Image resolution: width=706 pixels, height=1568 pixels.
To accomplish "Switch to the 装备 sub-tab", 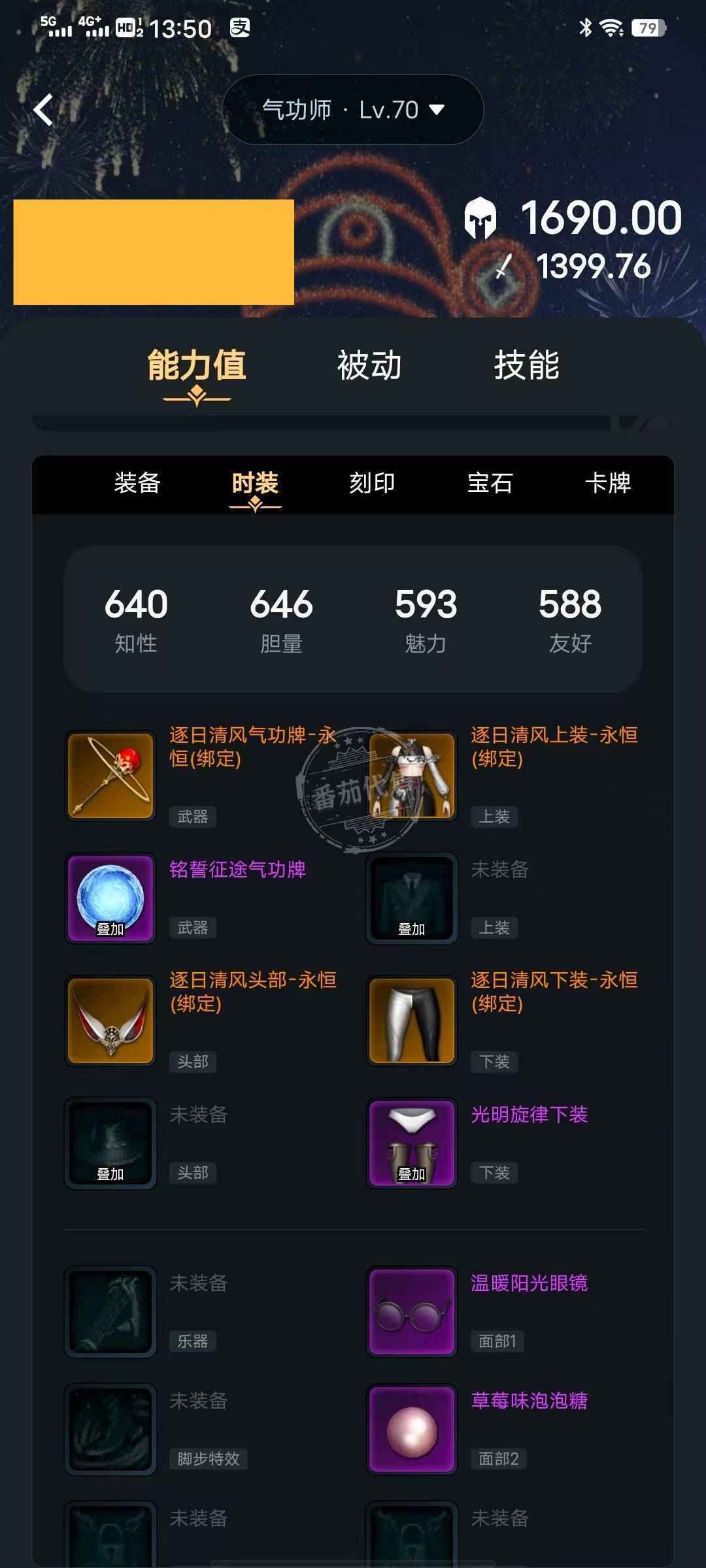I will point(137,483).
